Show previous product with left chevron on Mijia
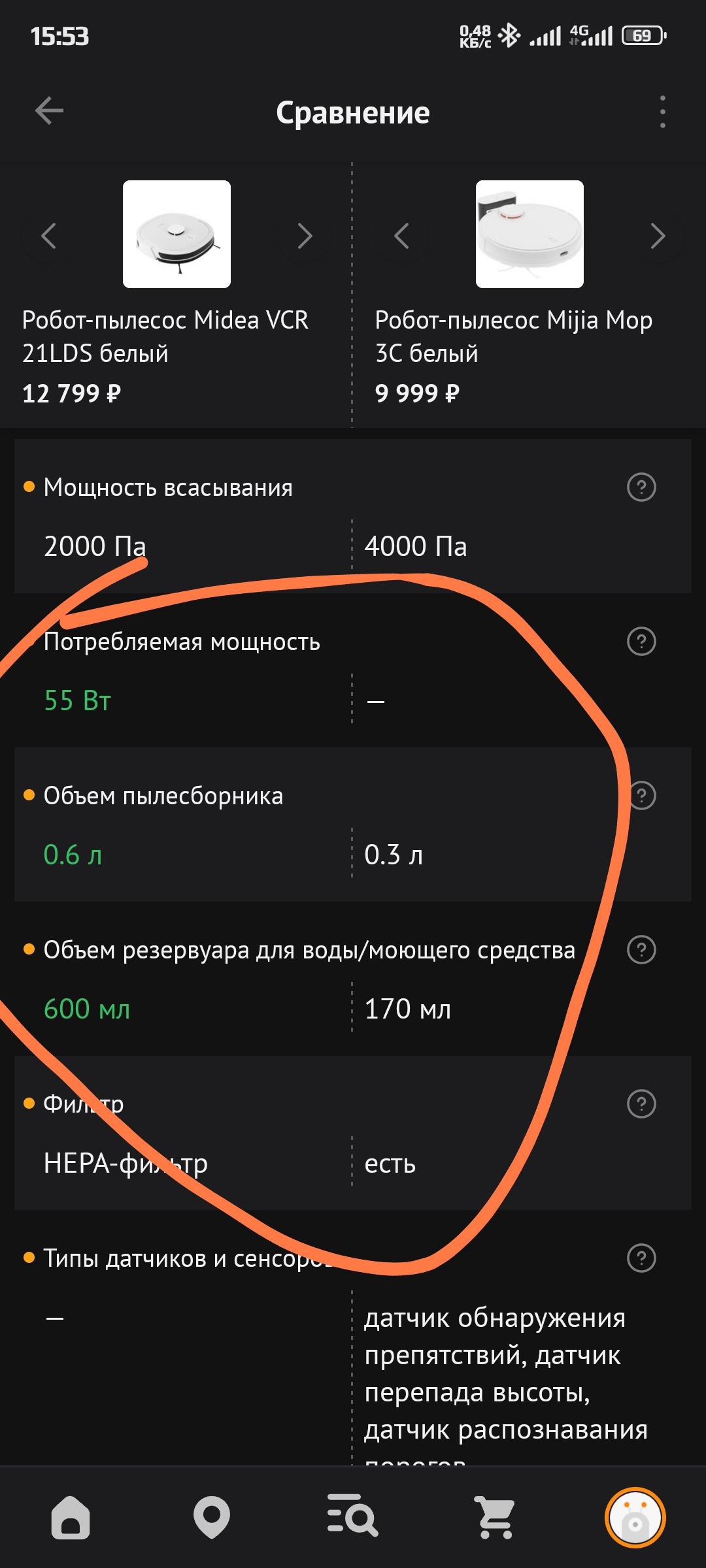Viewport: 706px width, 1568px height. coord(403,235)
